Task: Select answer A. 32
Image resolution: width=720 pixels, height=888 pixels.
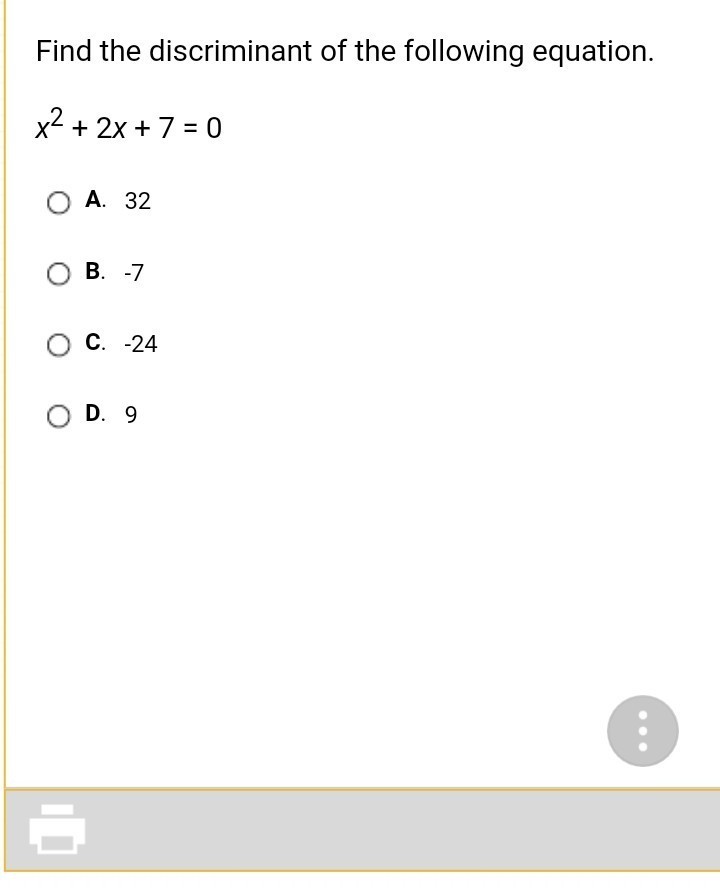Action: pos(59,203)
